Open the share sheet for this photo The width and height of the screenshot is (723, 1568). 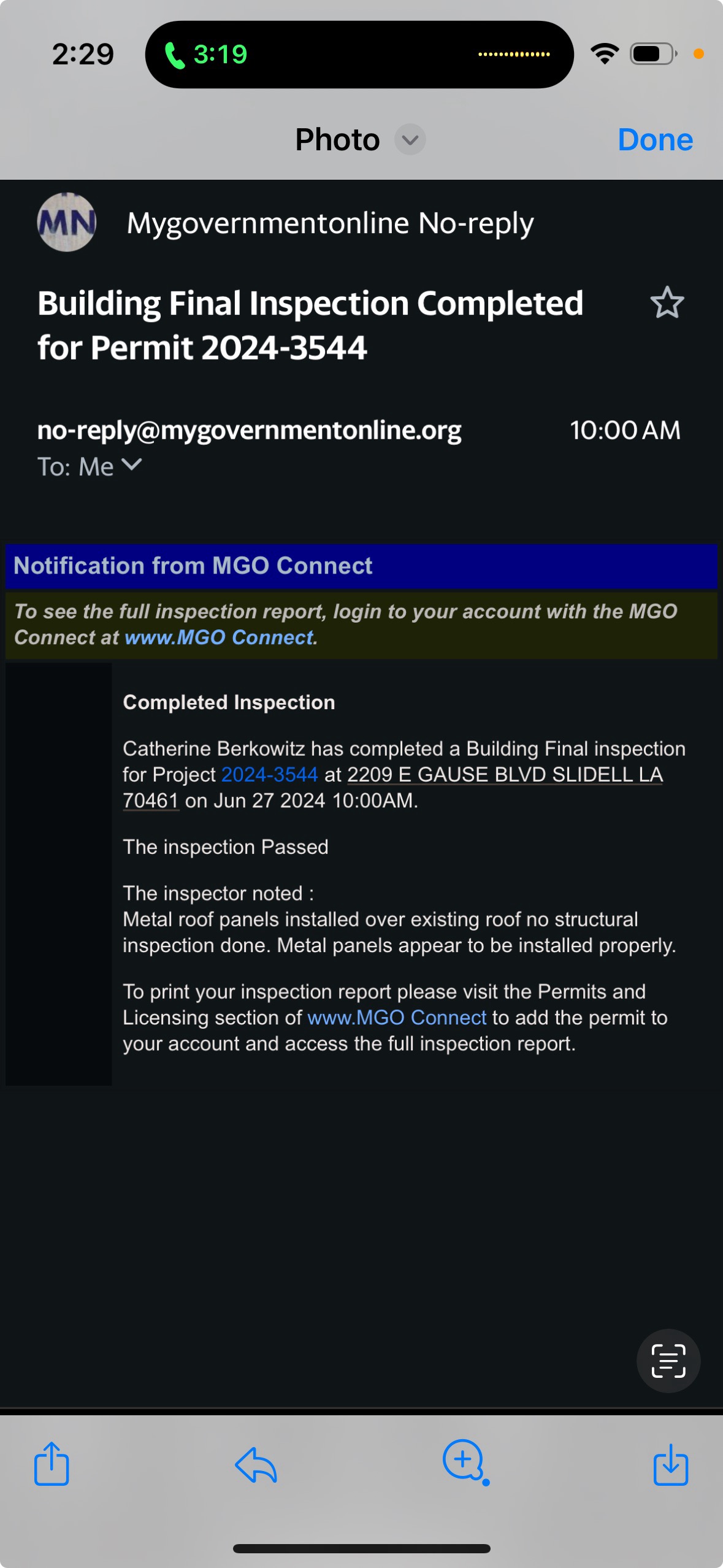[52, 1464]
